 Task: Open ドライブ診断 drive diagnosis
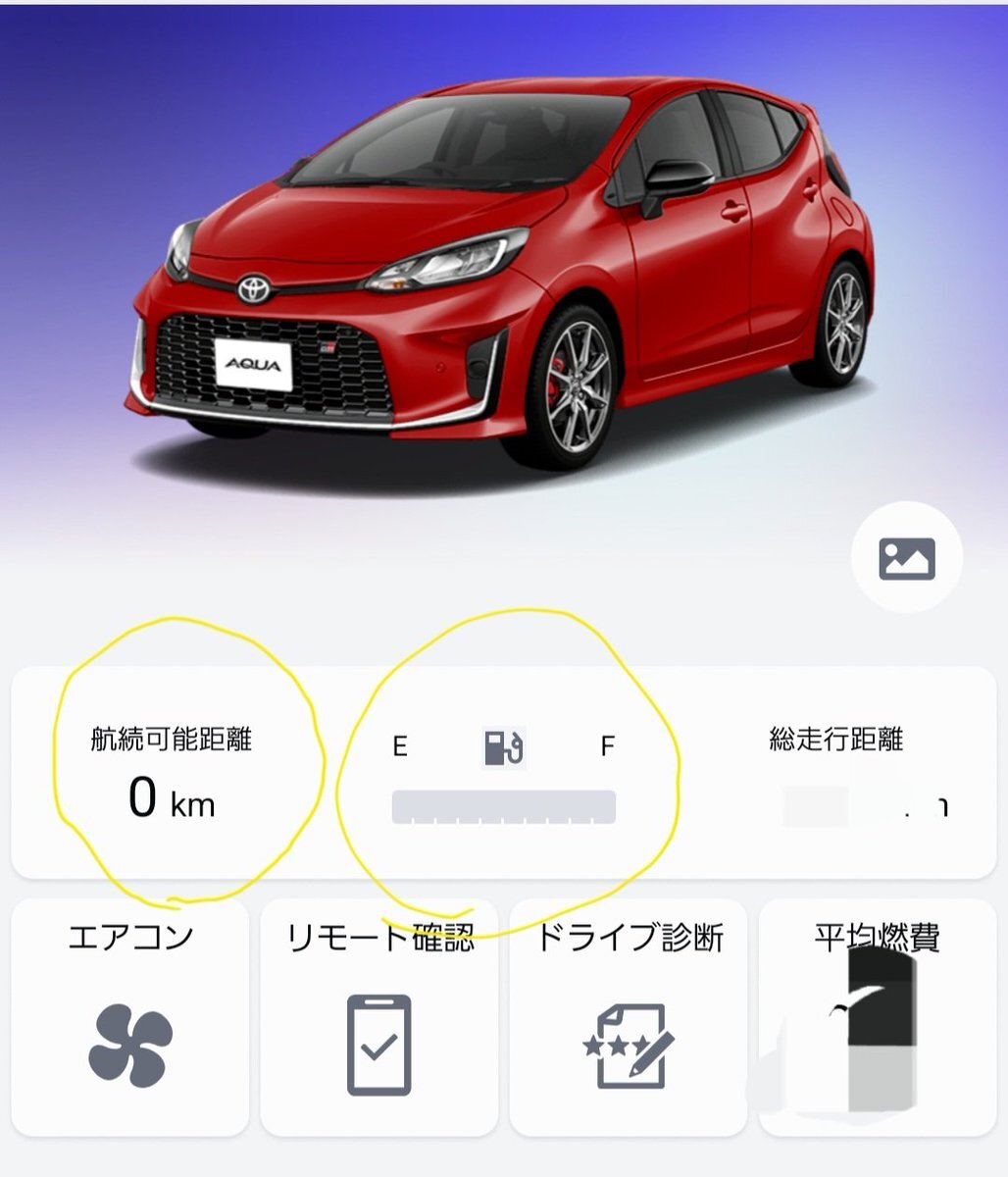coord(629,1020)
